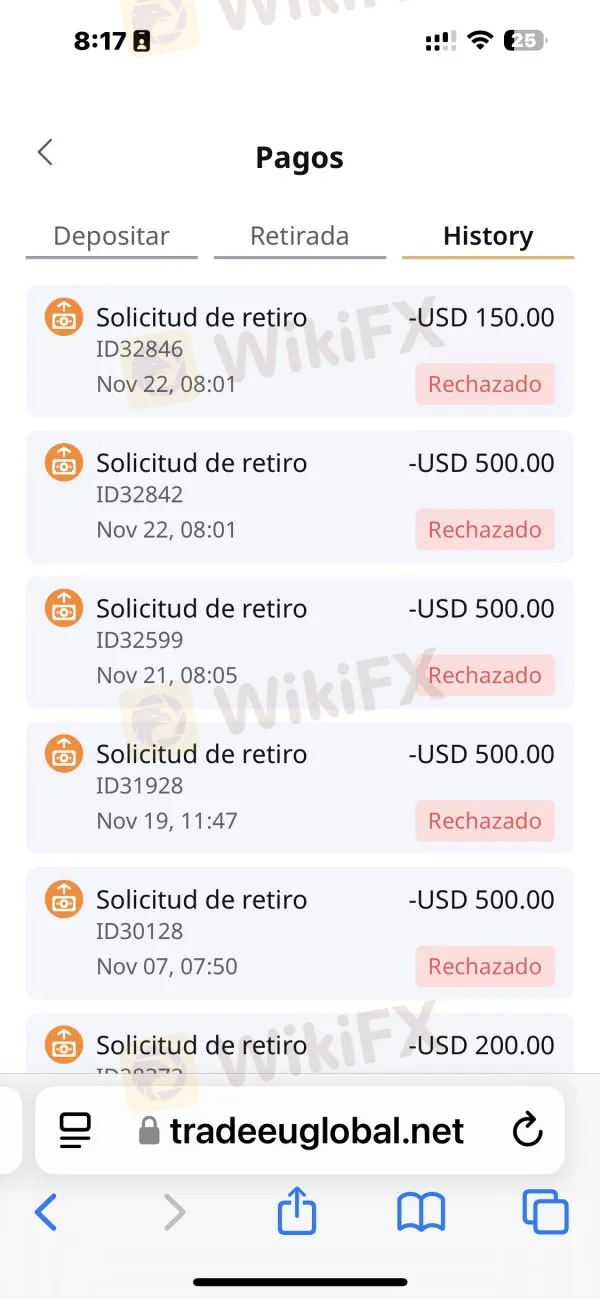Go back from the Pagos page
Image resolution: width=600 pixels, height=1299 pixels.
pos(45,153)
